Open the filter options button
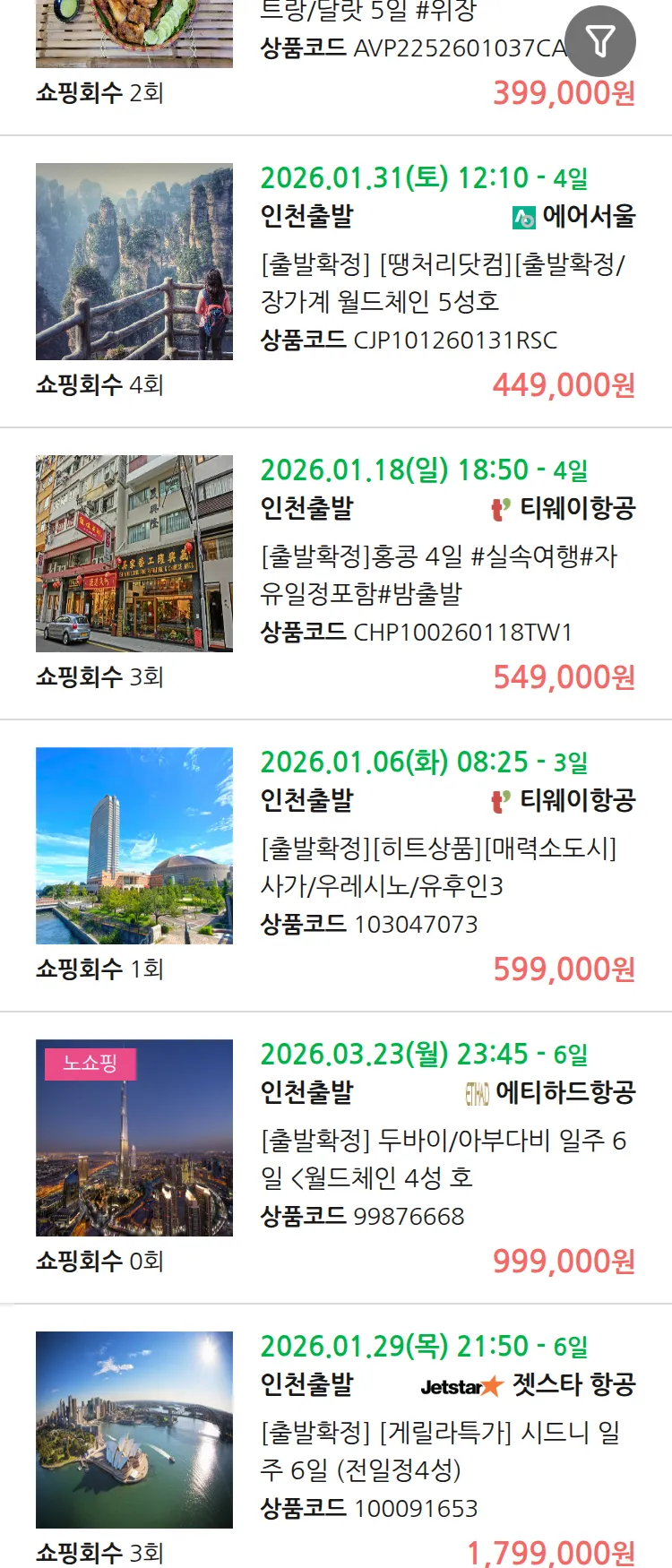Screen dimensions: 672x1568 pyautogui.click(x=599, y=41)
